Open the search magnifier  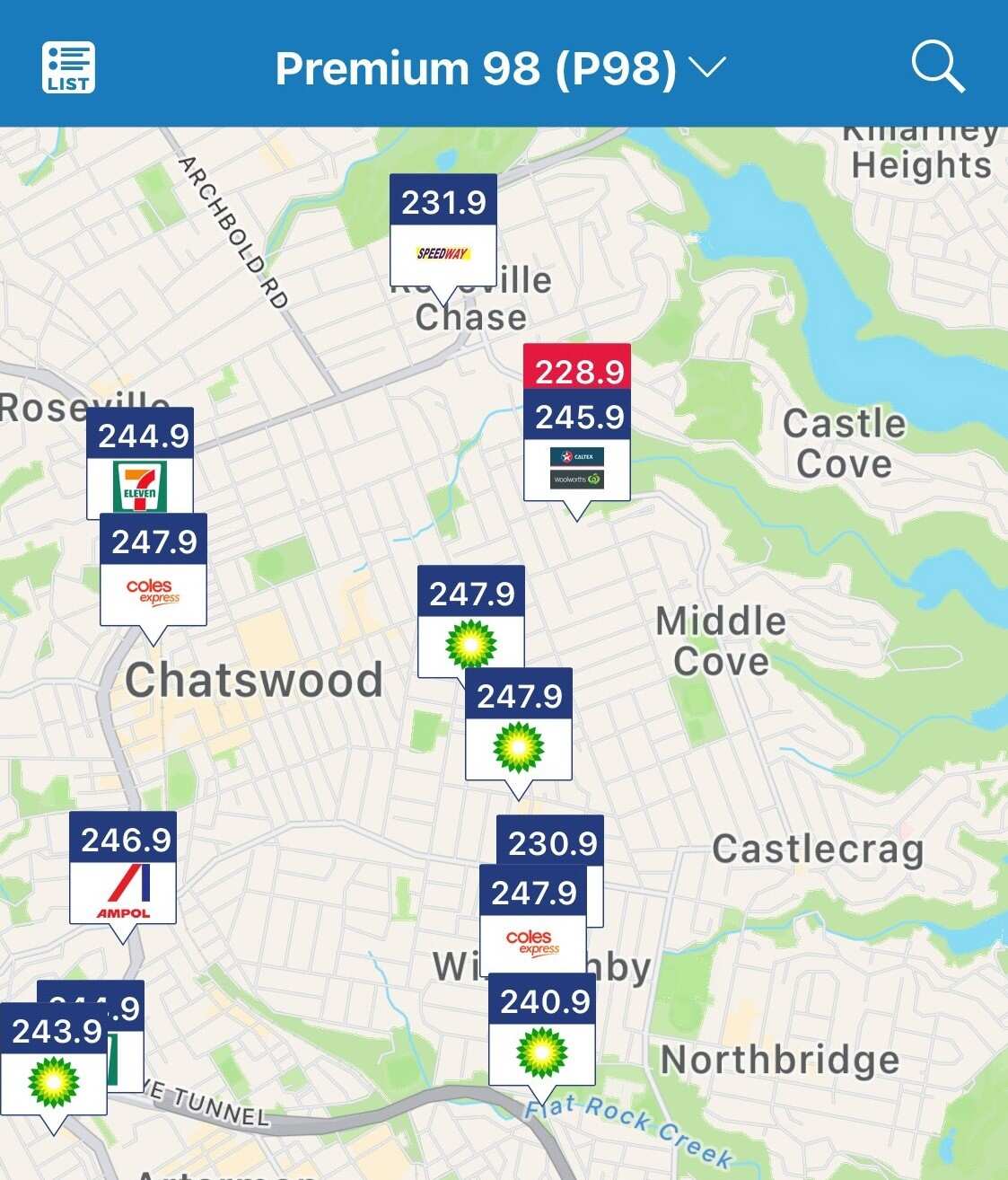937,66
